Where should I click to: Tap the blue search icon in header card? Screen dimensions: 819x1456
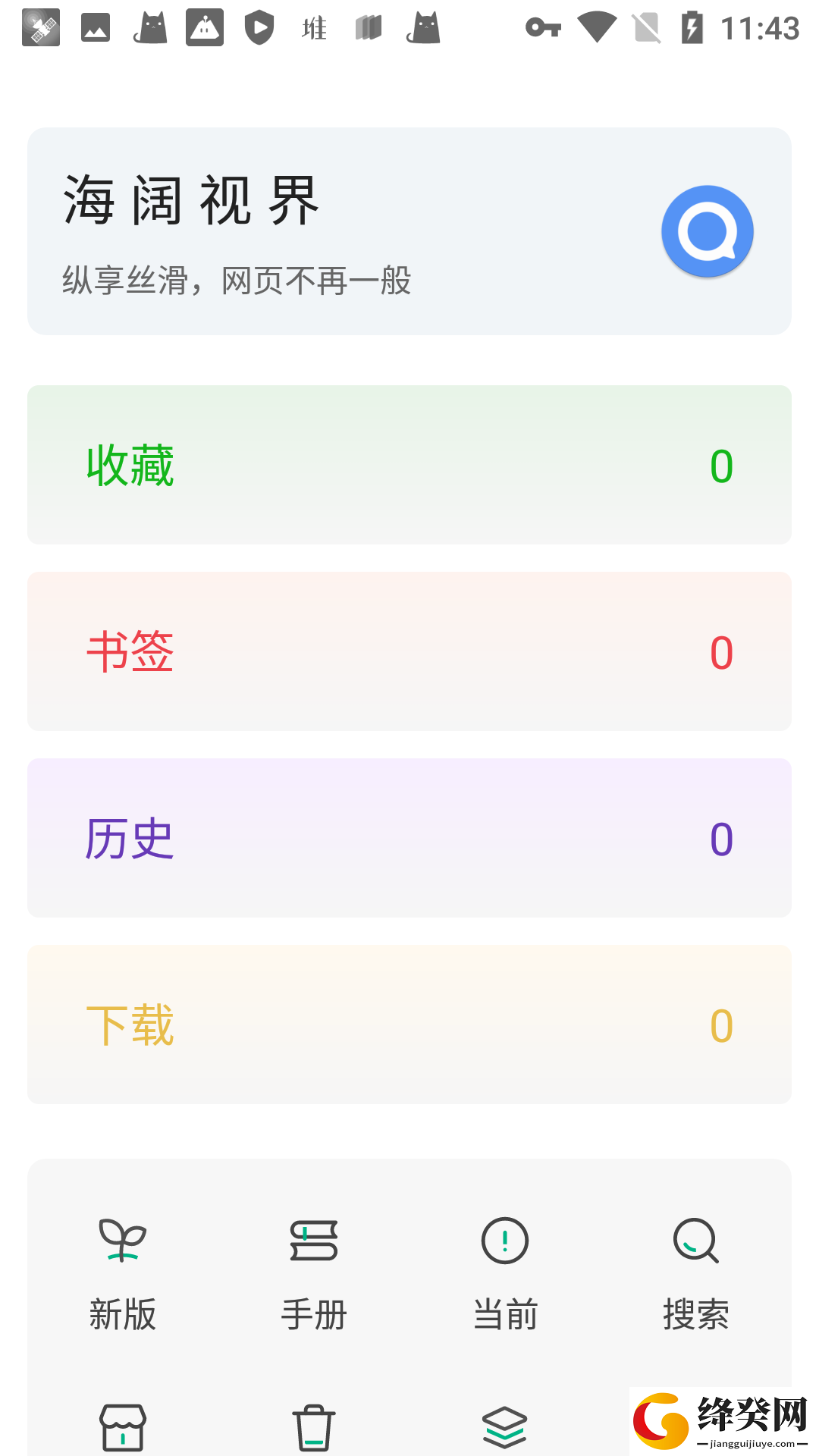[707, 231]
